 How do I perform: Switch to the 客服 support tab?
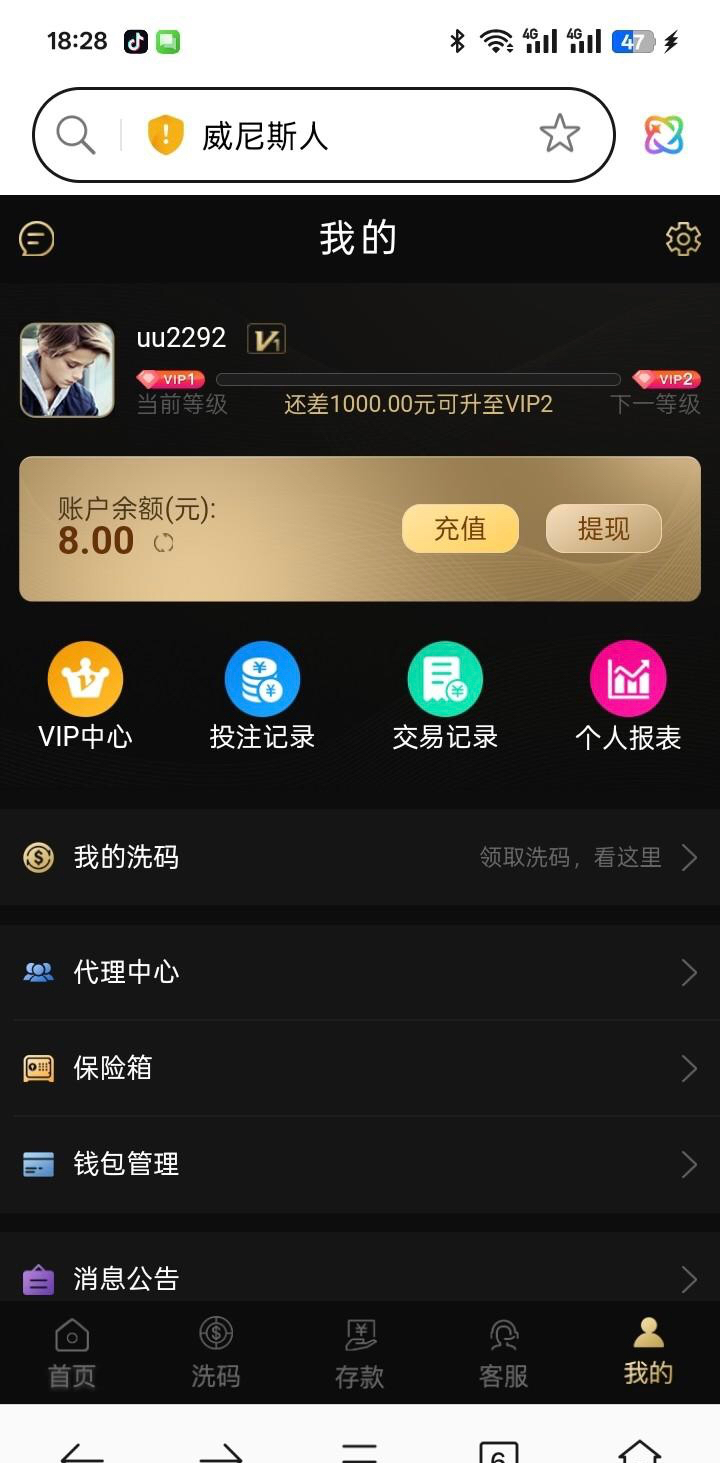(503, 1352)
